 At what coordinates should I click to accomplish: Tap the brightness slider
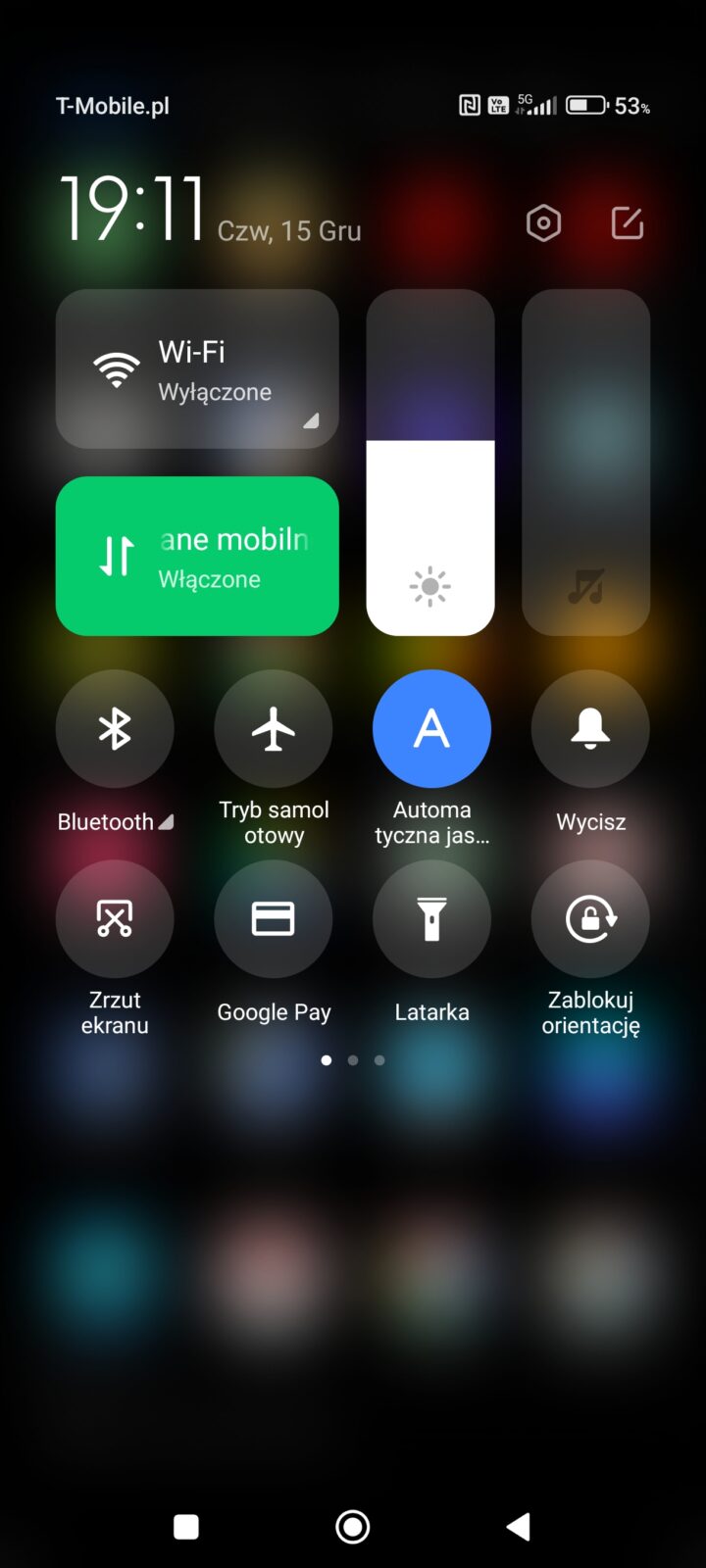429,463
